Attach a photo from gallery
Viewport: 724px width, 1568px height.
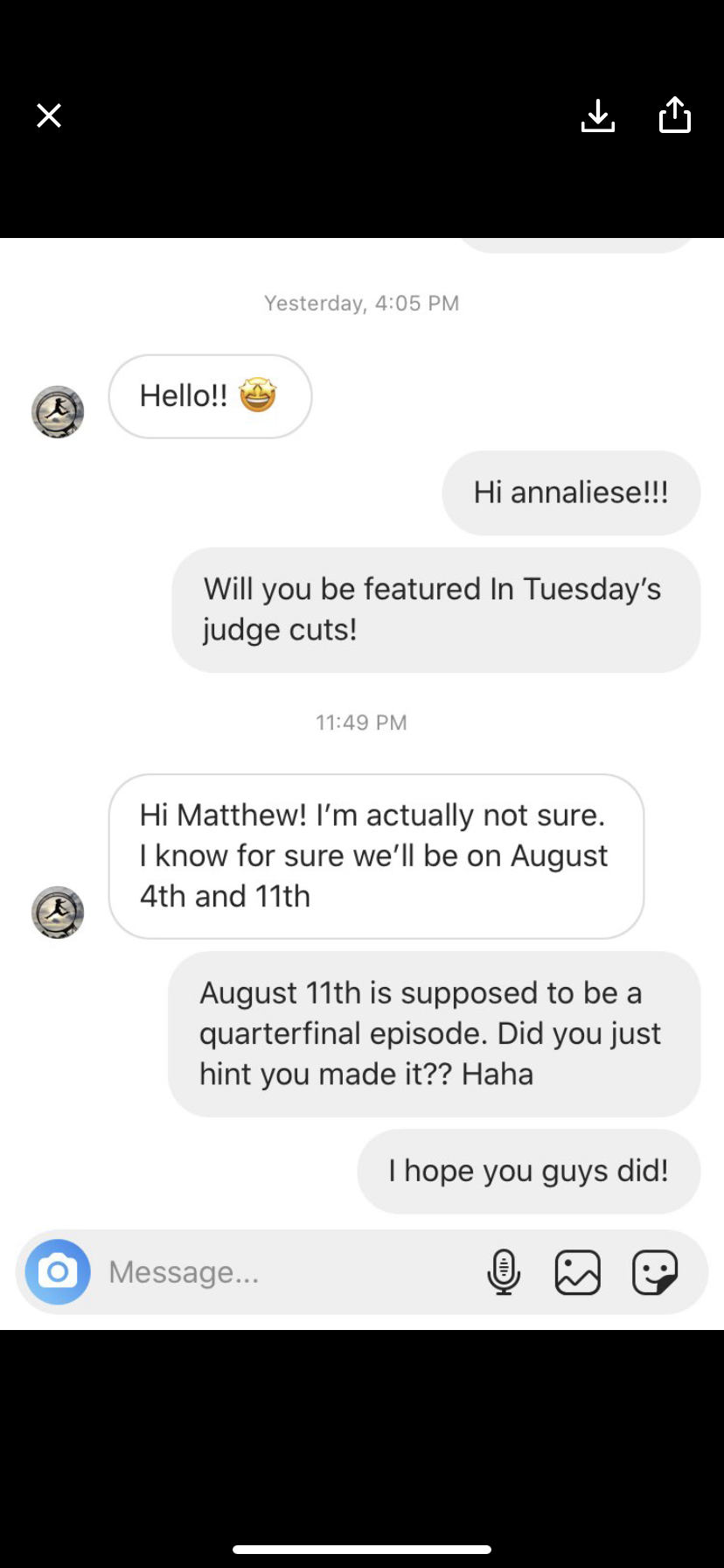578,1272
